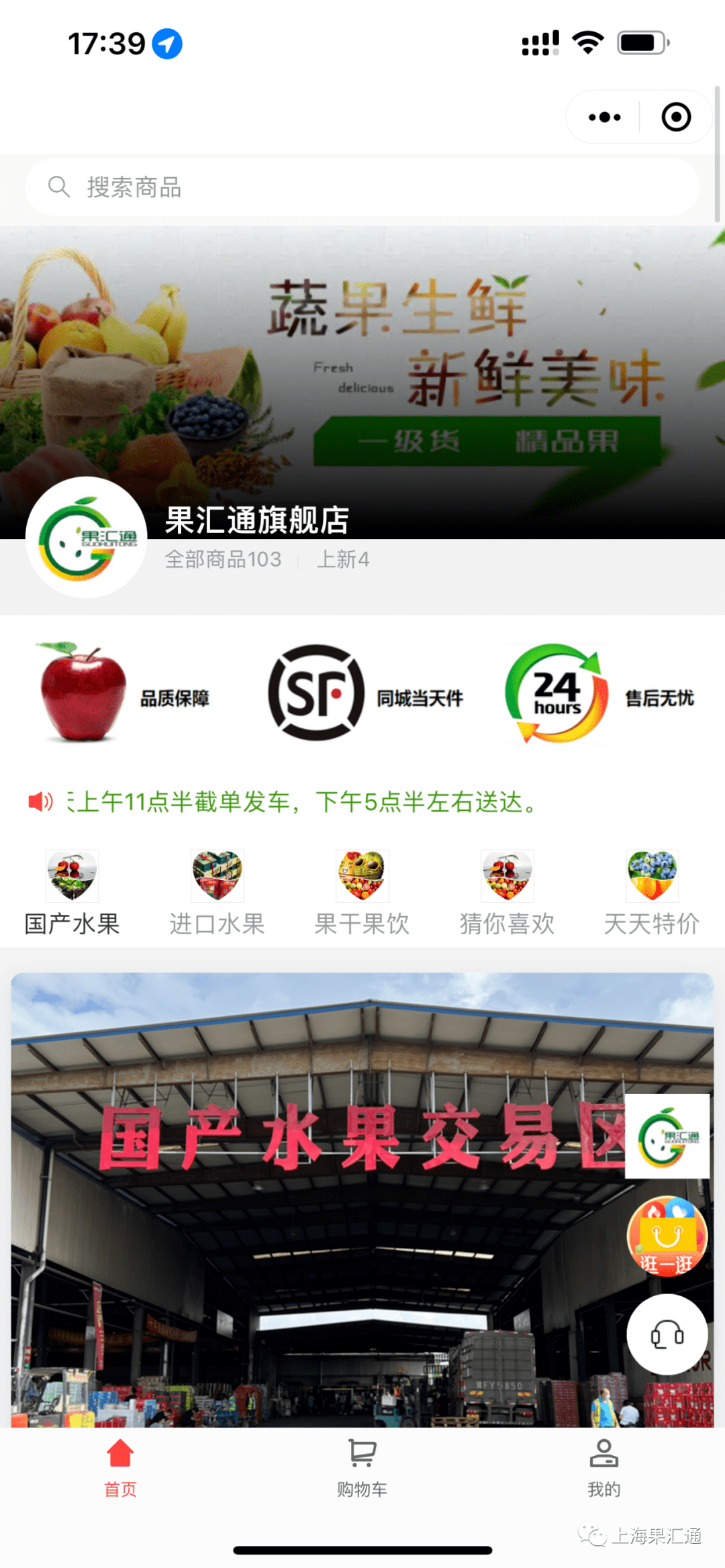View the 上新4 new arrivals
Viewport: 725px width, 1568px height.
(343, 559)
